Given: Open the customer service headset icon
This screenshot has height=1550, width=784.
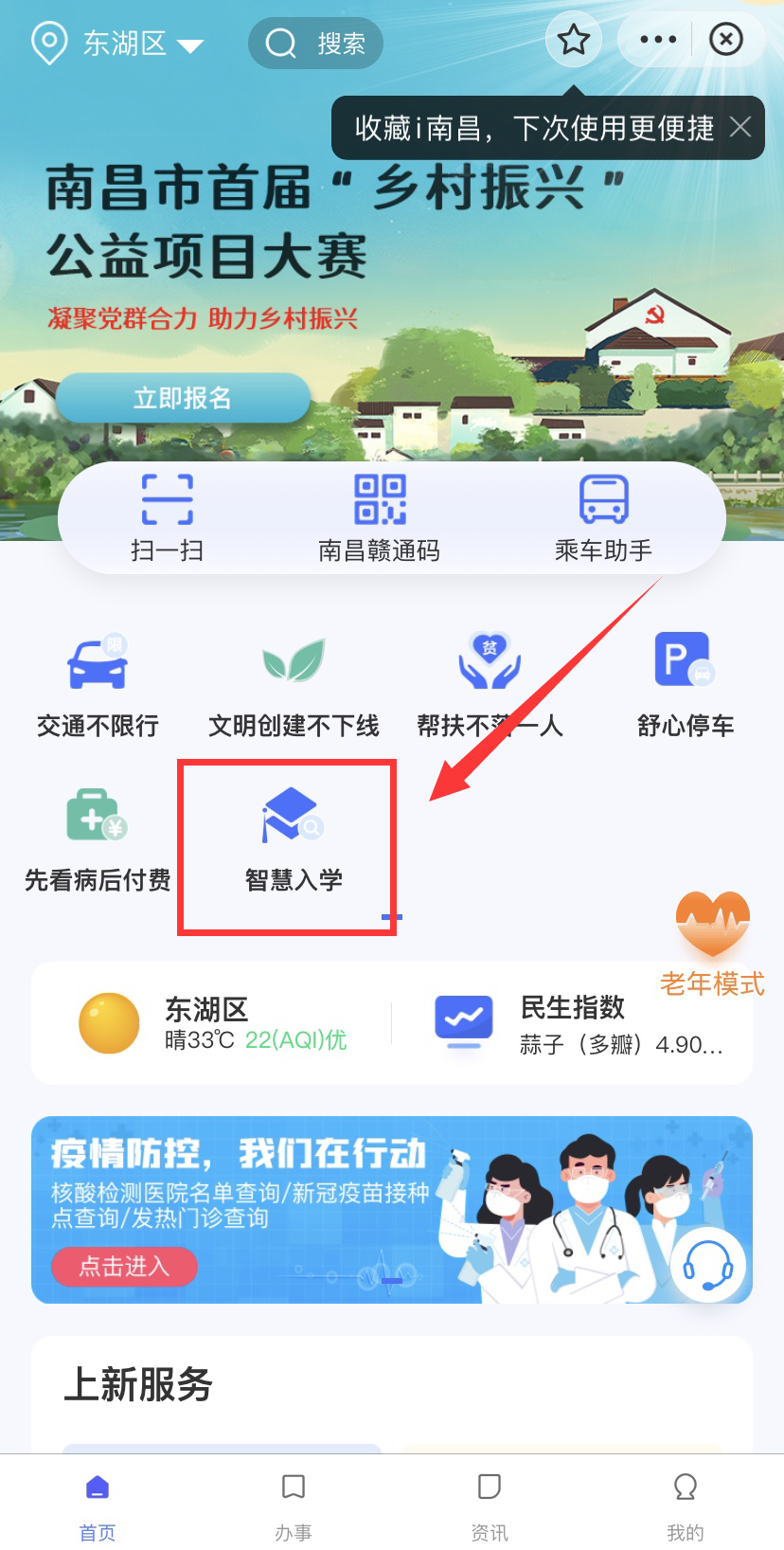Looking at the screenshot, I should pyautogui.click(x=708, y=1265).
